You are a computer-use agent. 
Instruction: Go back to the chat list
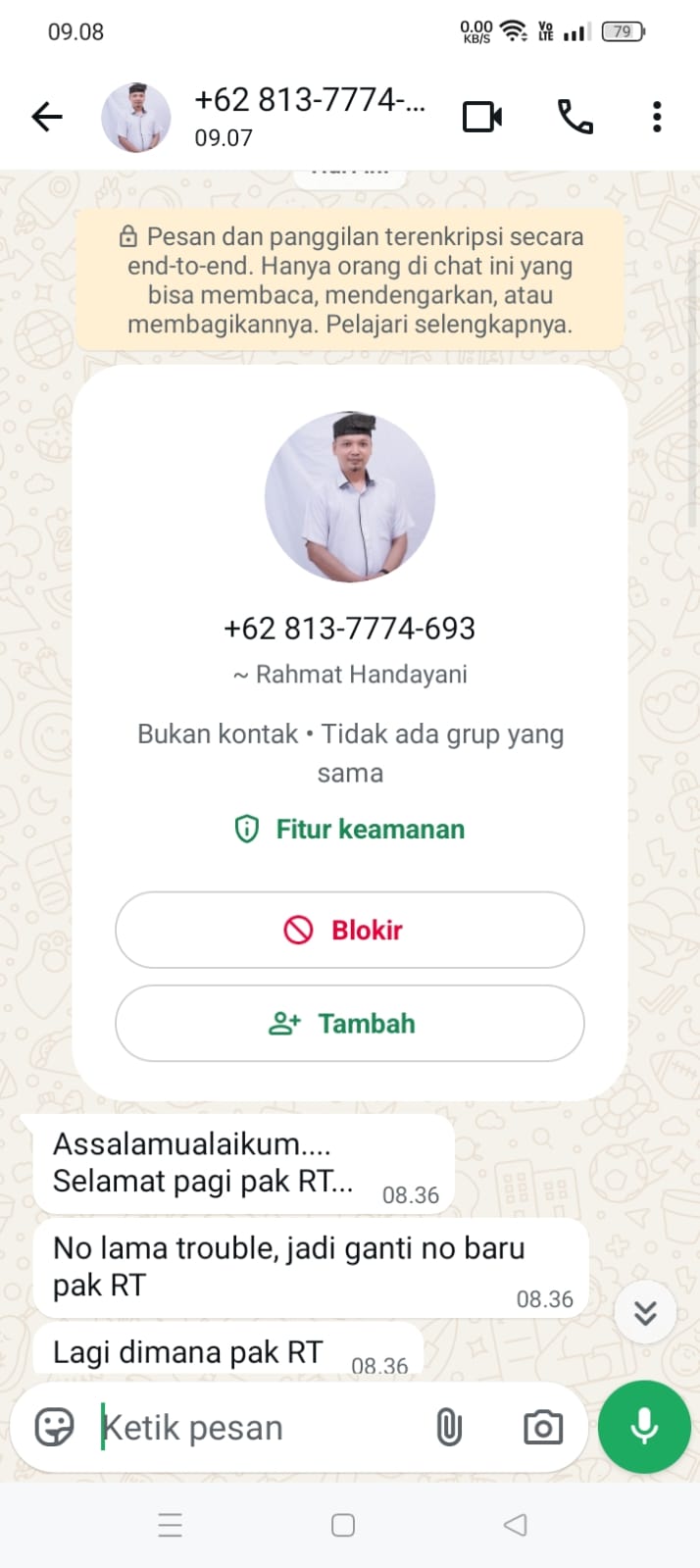46,118
